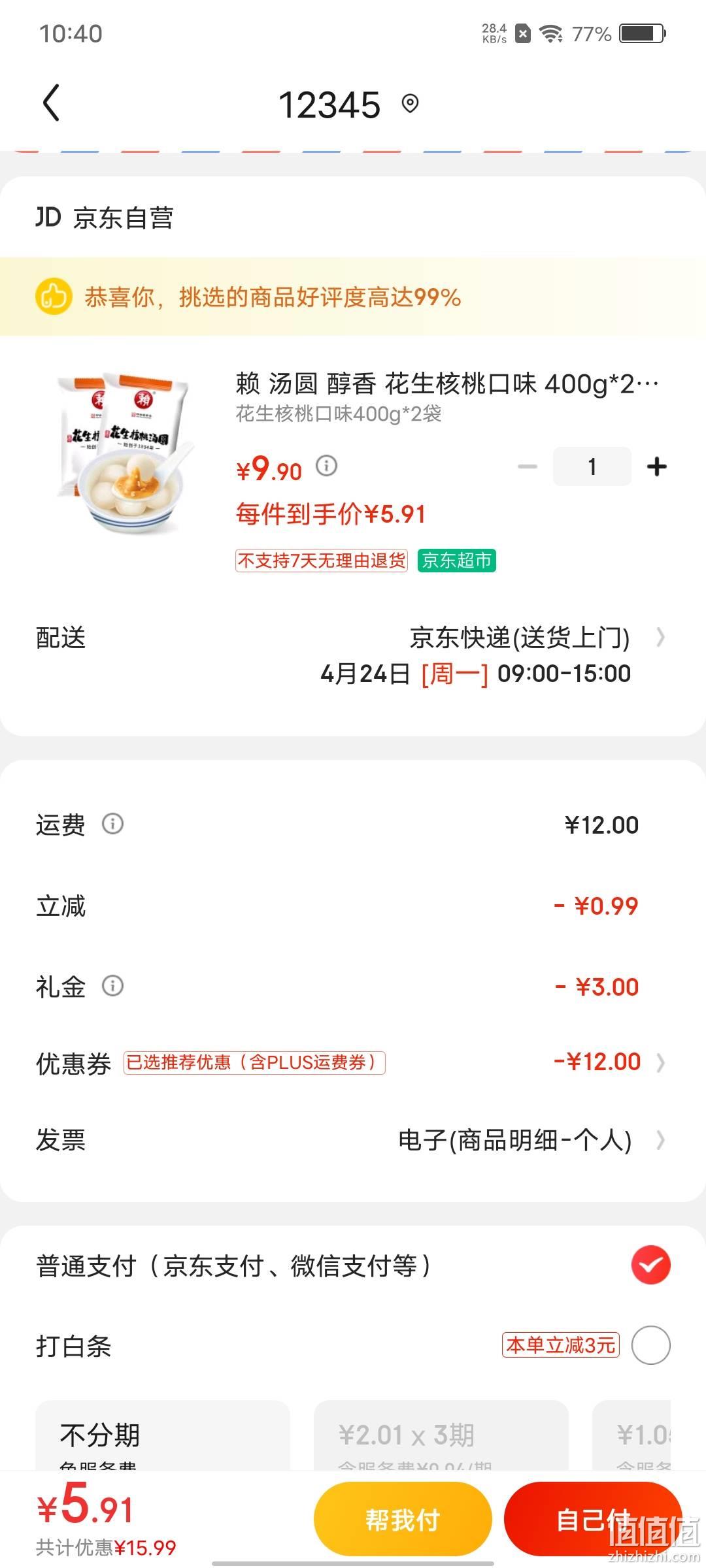Tap 帮我付 to ask someone to pay

coord(403,1520)
